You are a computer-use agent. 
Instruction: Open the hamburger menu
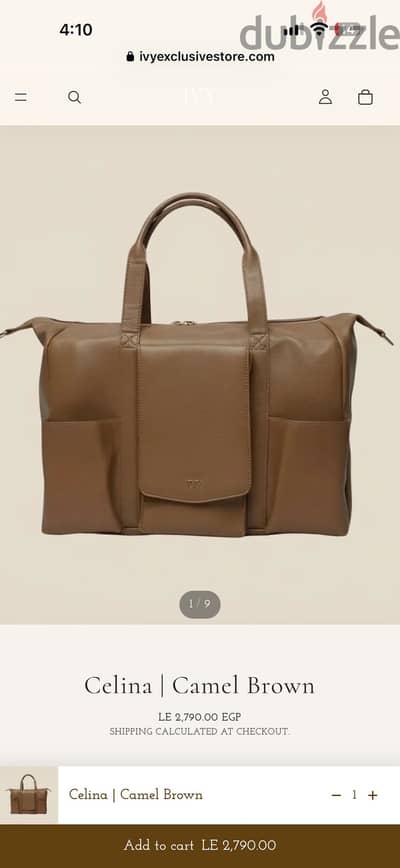21,97
